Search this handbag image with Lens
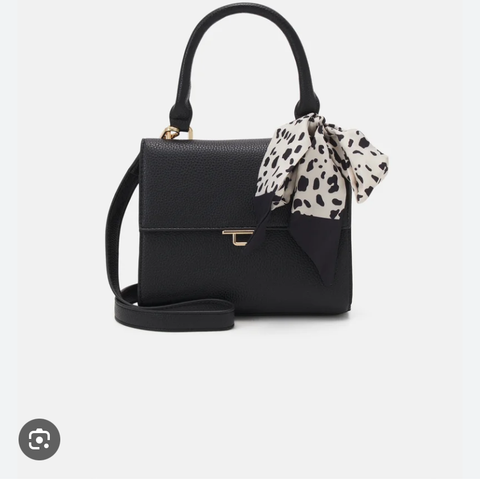480x480 pixels. coord(39,439)
